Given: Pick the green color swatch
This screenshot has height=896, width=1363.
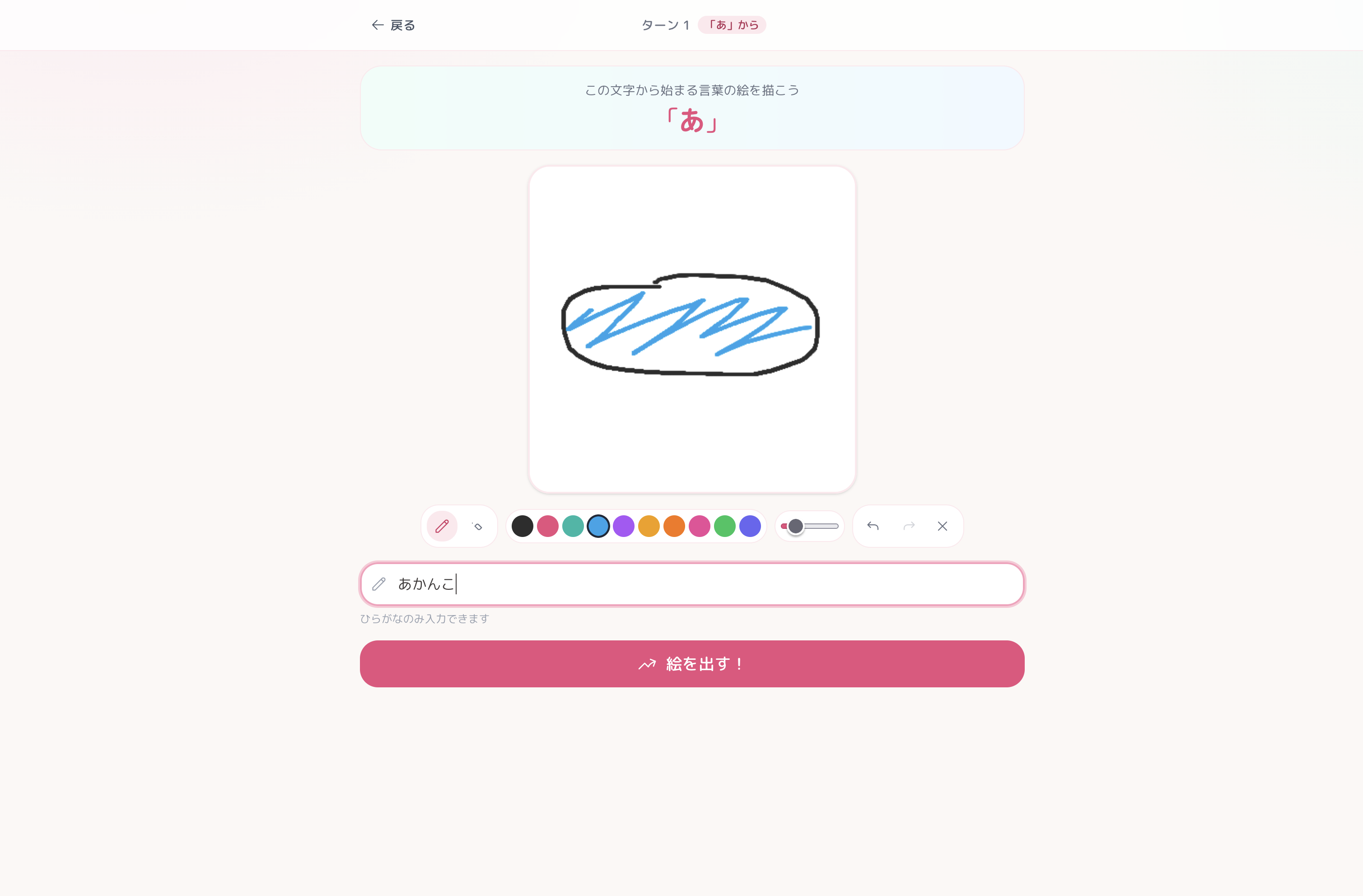Looking at the screenshot, I should pyautogui.click(x=724, y=526).
